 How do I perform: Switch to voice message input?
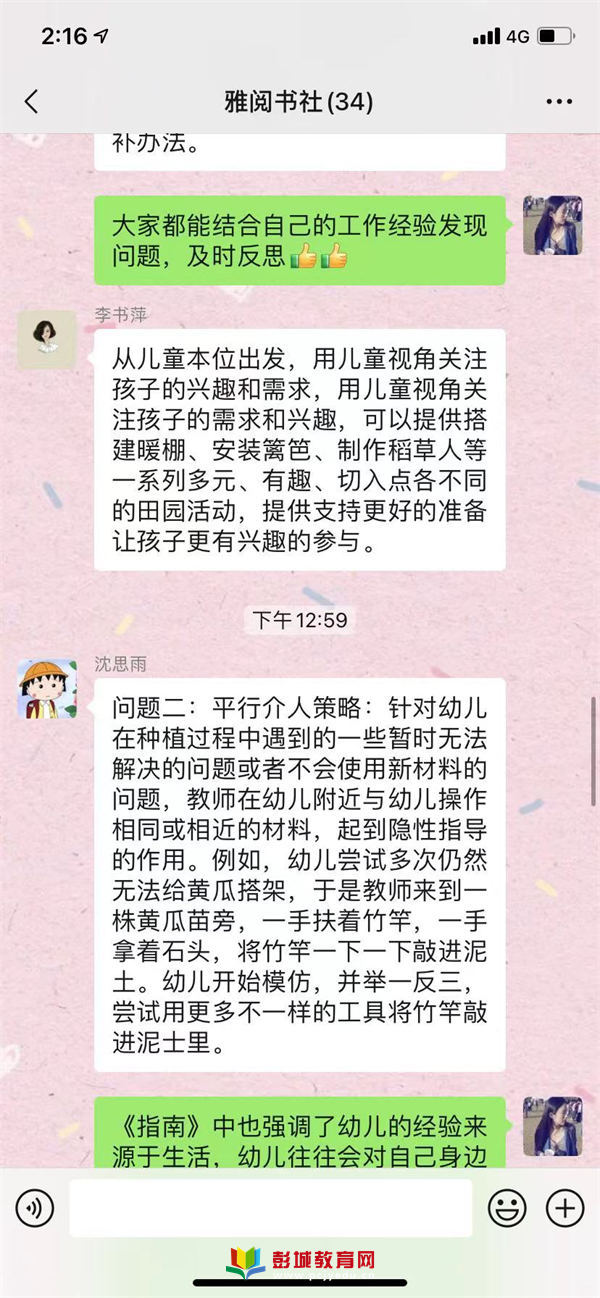(x=35, y=1208)
